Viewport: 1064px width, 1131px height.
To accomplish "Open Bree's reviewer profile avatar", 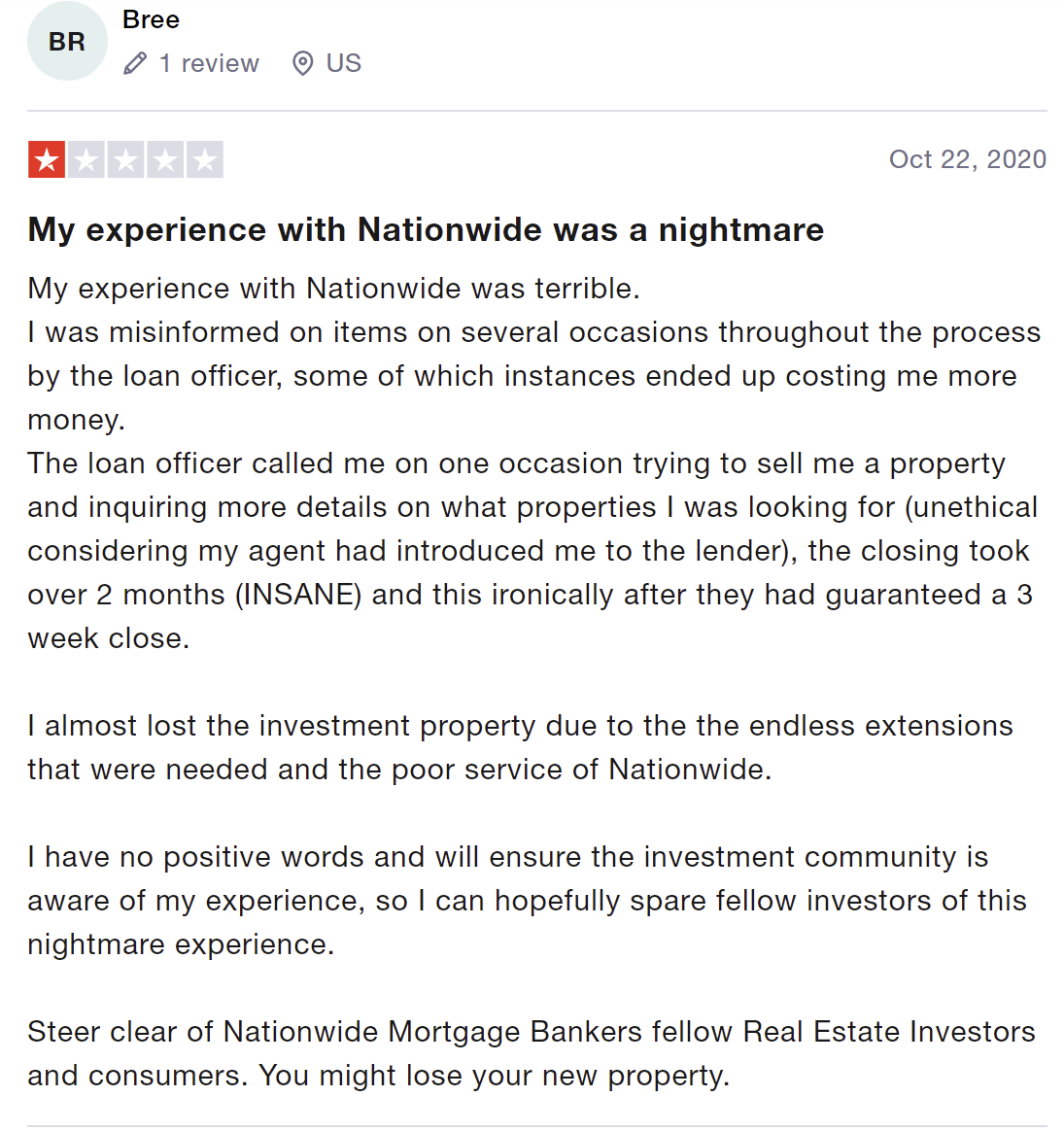I will [66, 42].
